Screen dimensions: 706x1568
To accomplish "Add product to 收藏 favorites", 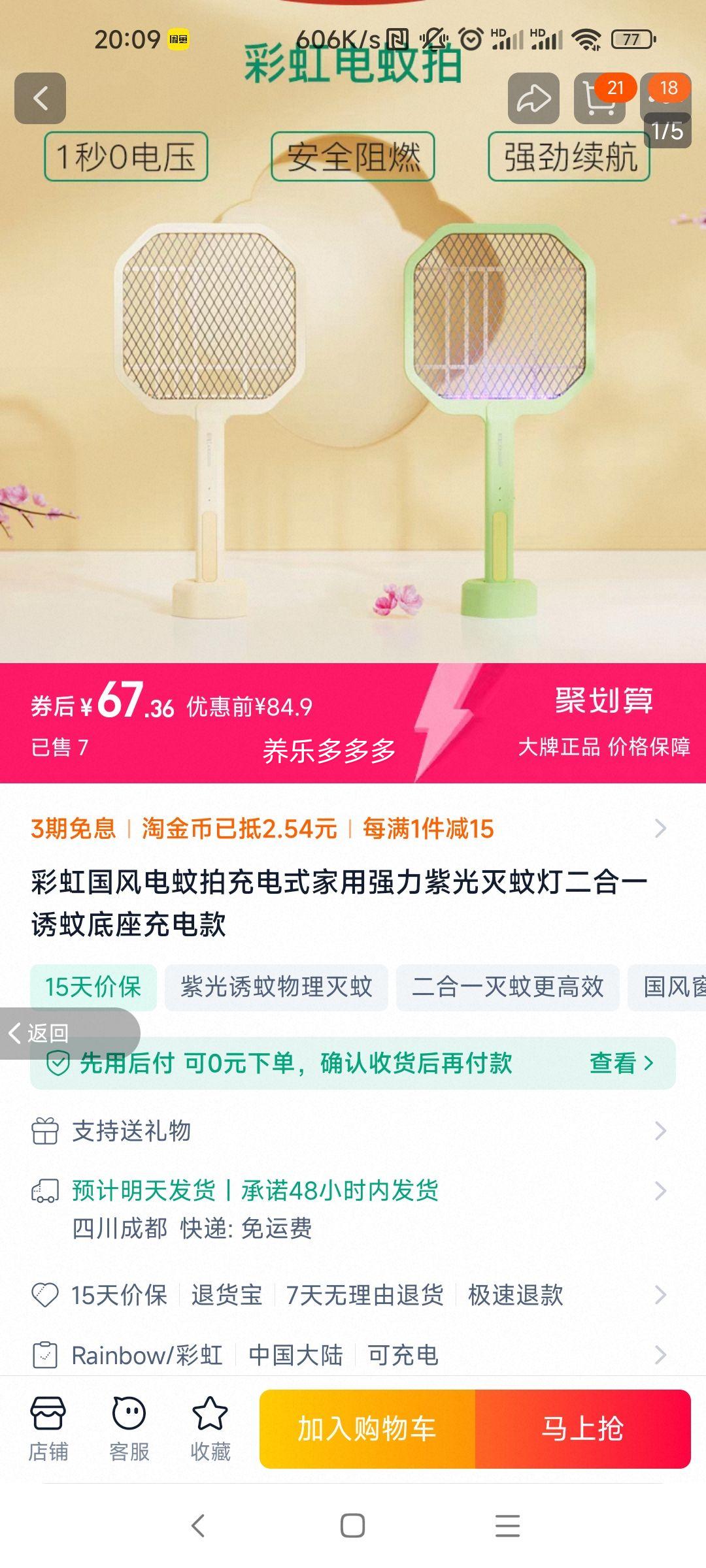I will [210, 1429].
